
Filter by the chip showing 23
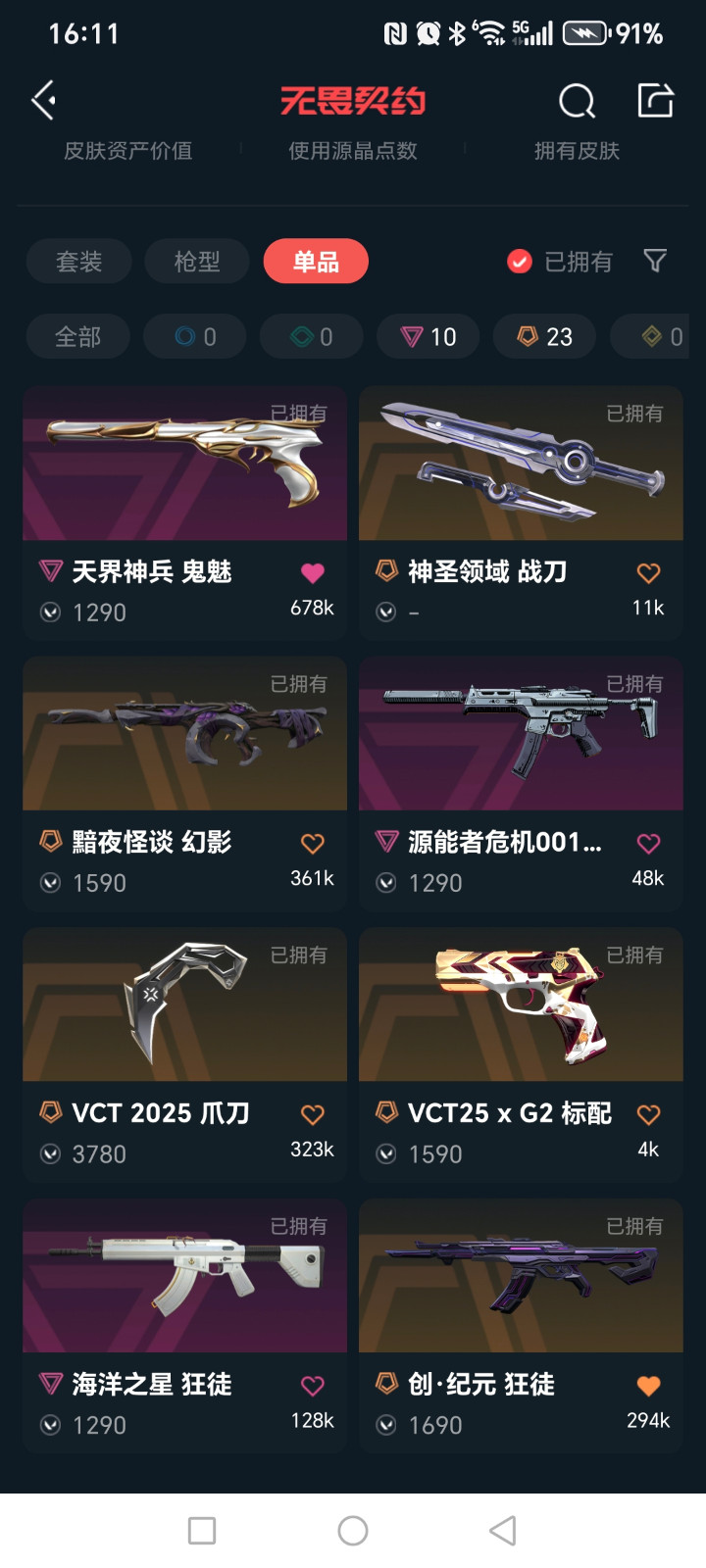[545, 337]
